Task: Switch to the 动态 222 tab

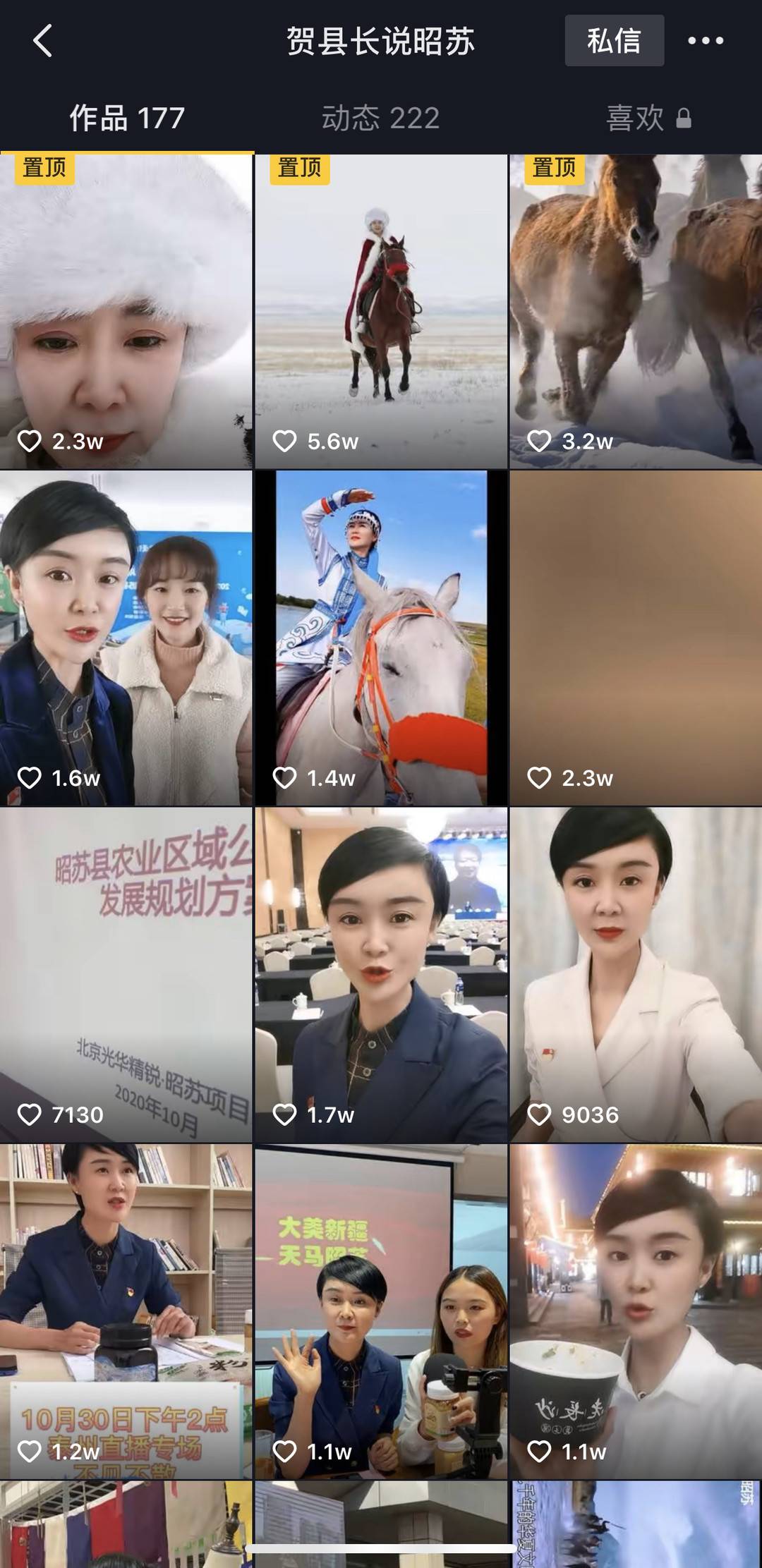Action: 381,119
